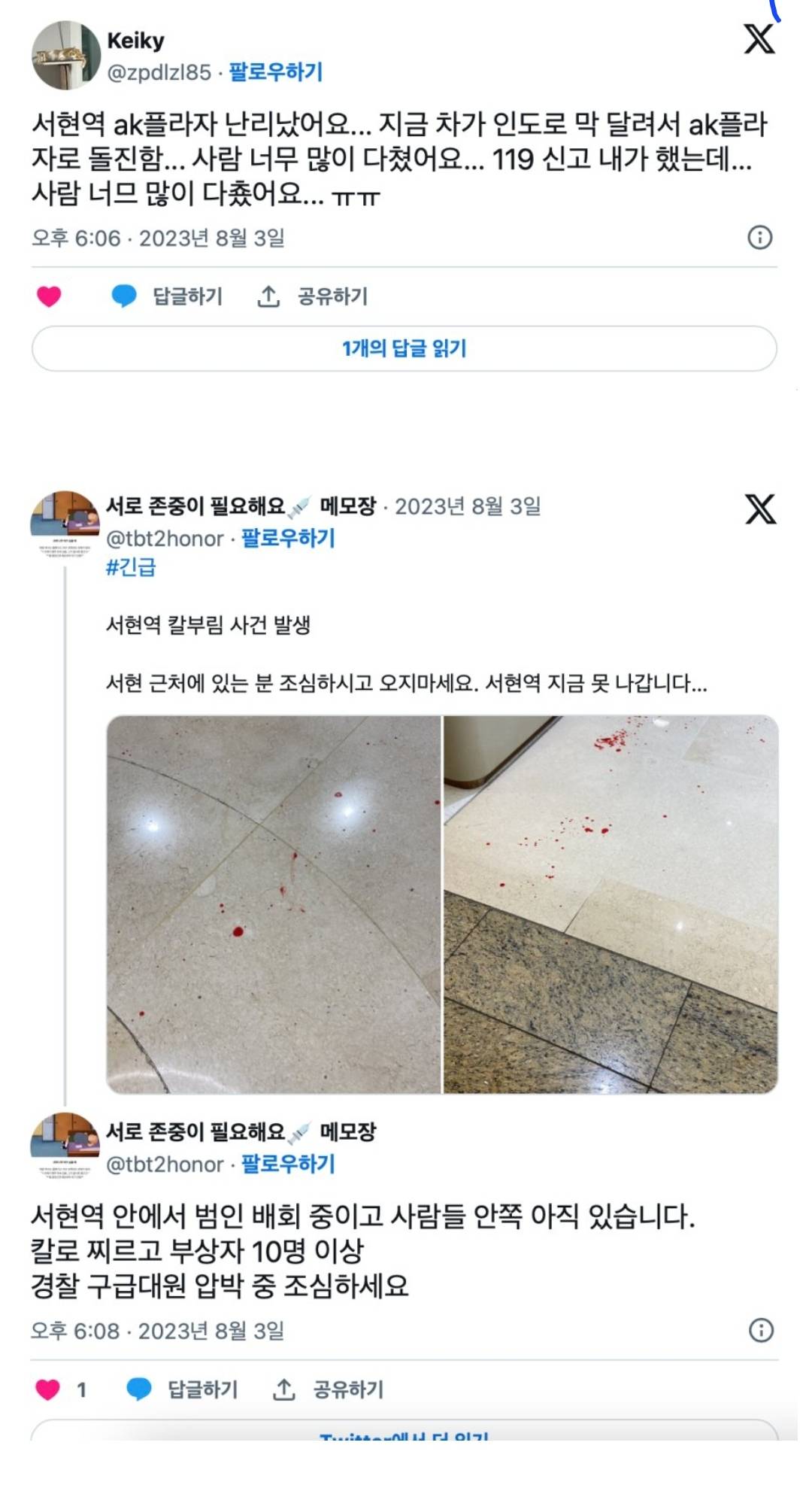Image resolution: width=812 pixels, height=1494 pixels.
Task: Open the info icon on Keiky's tweet
Action: click(759, 238)
